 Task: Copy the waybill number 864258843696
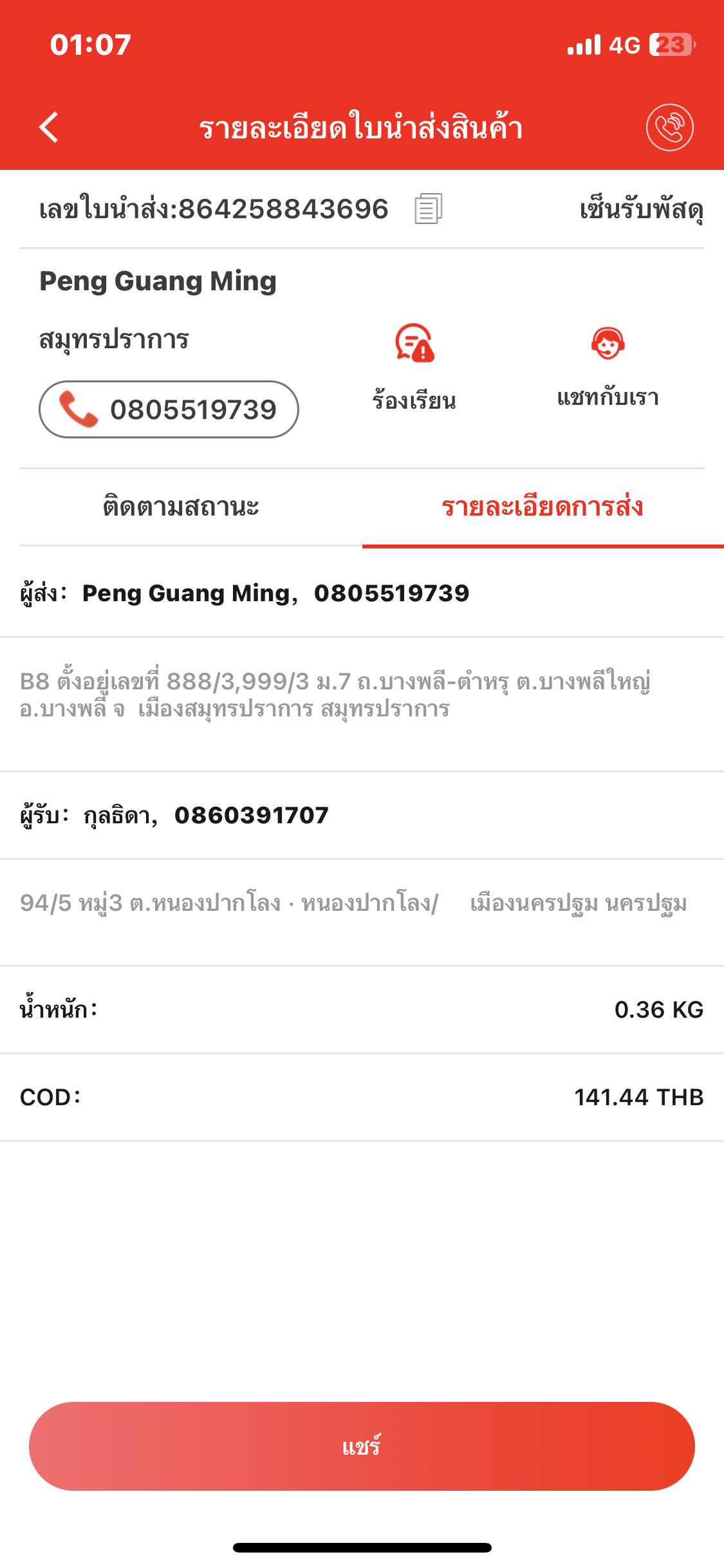pyautogui.click(x=428, y=209)
